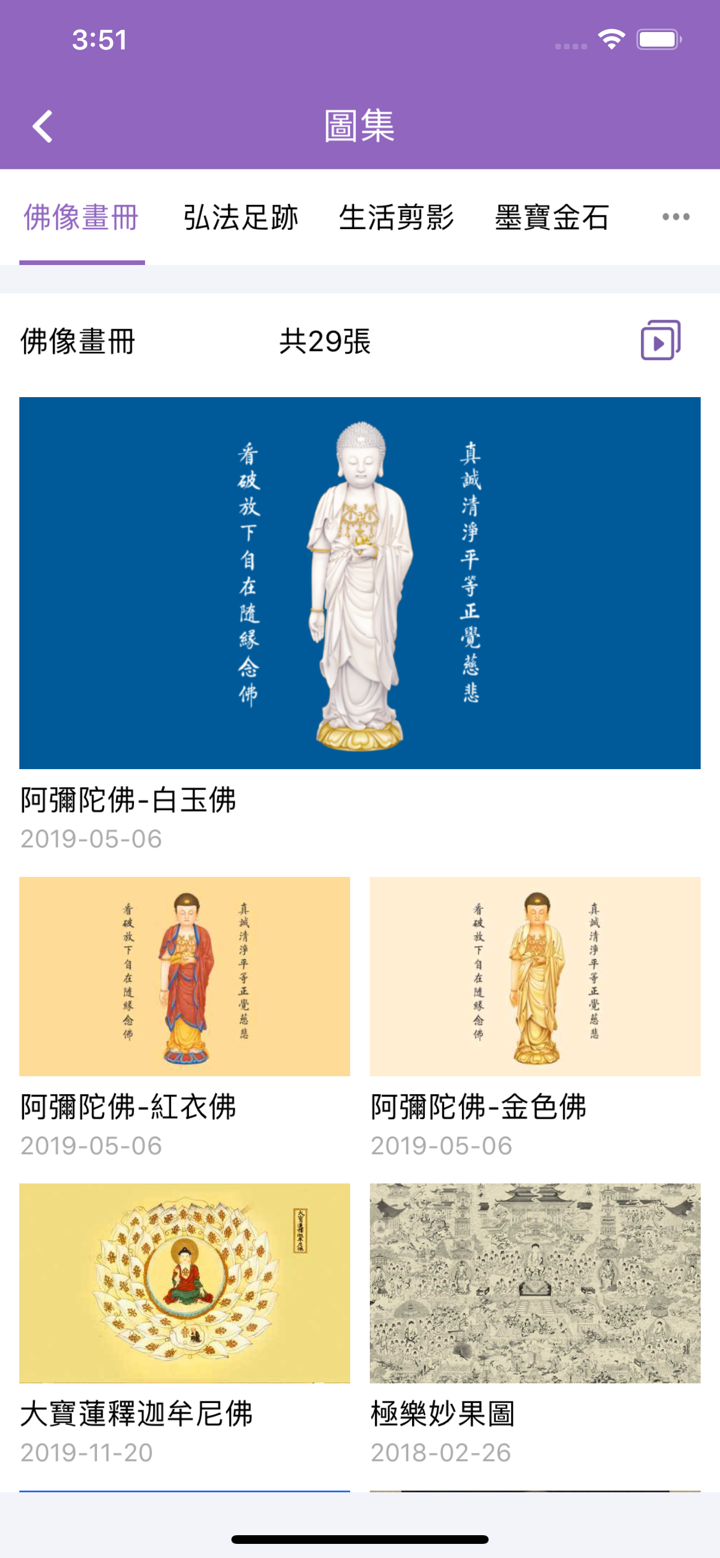Open the 阿彌陀佛-金色佛 image

click(x=534, y=975)
